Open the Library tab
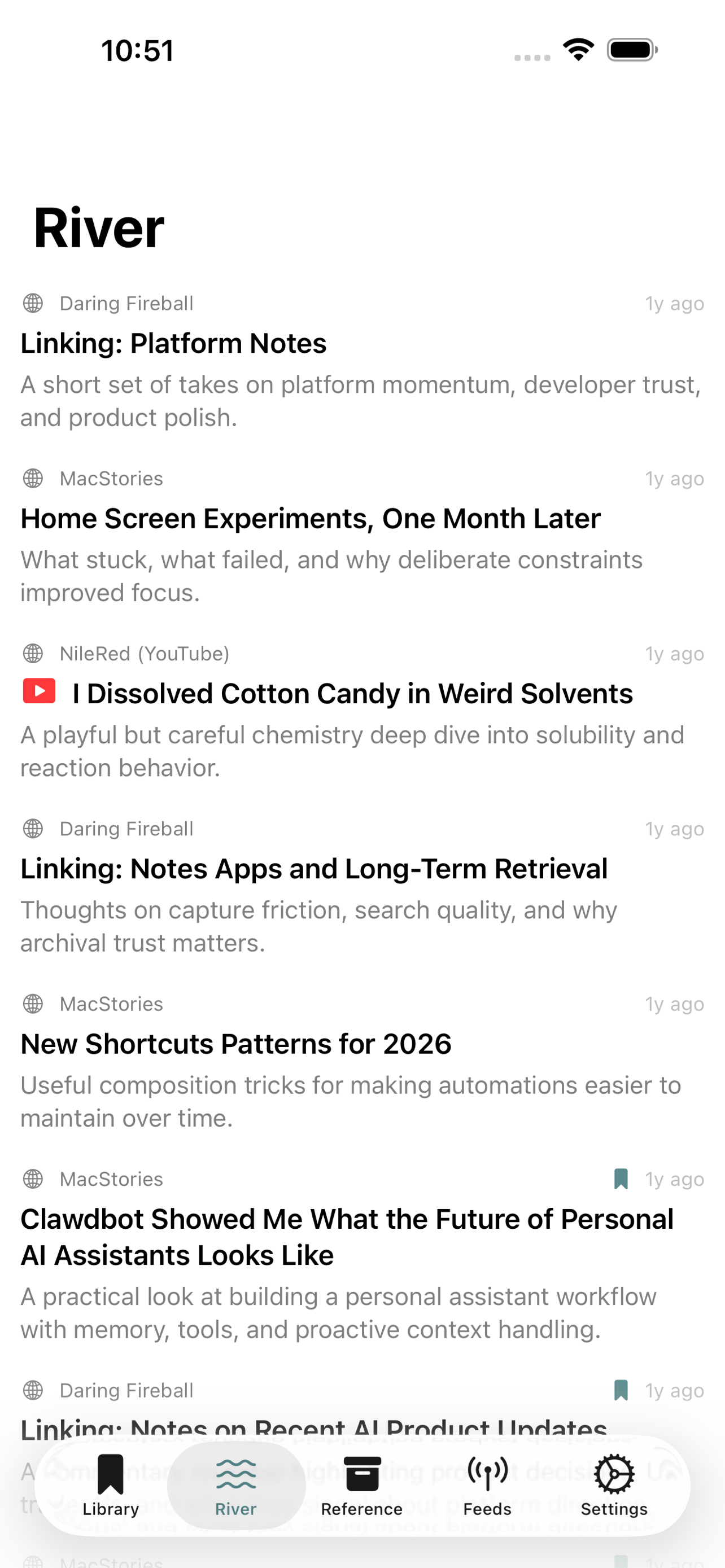The height and width of the screenshot is (1568, 725). [x=111, y=1486]
